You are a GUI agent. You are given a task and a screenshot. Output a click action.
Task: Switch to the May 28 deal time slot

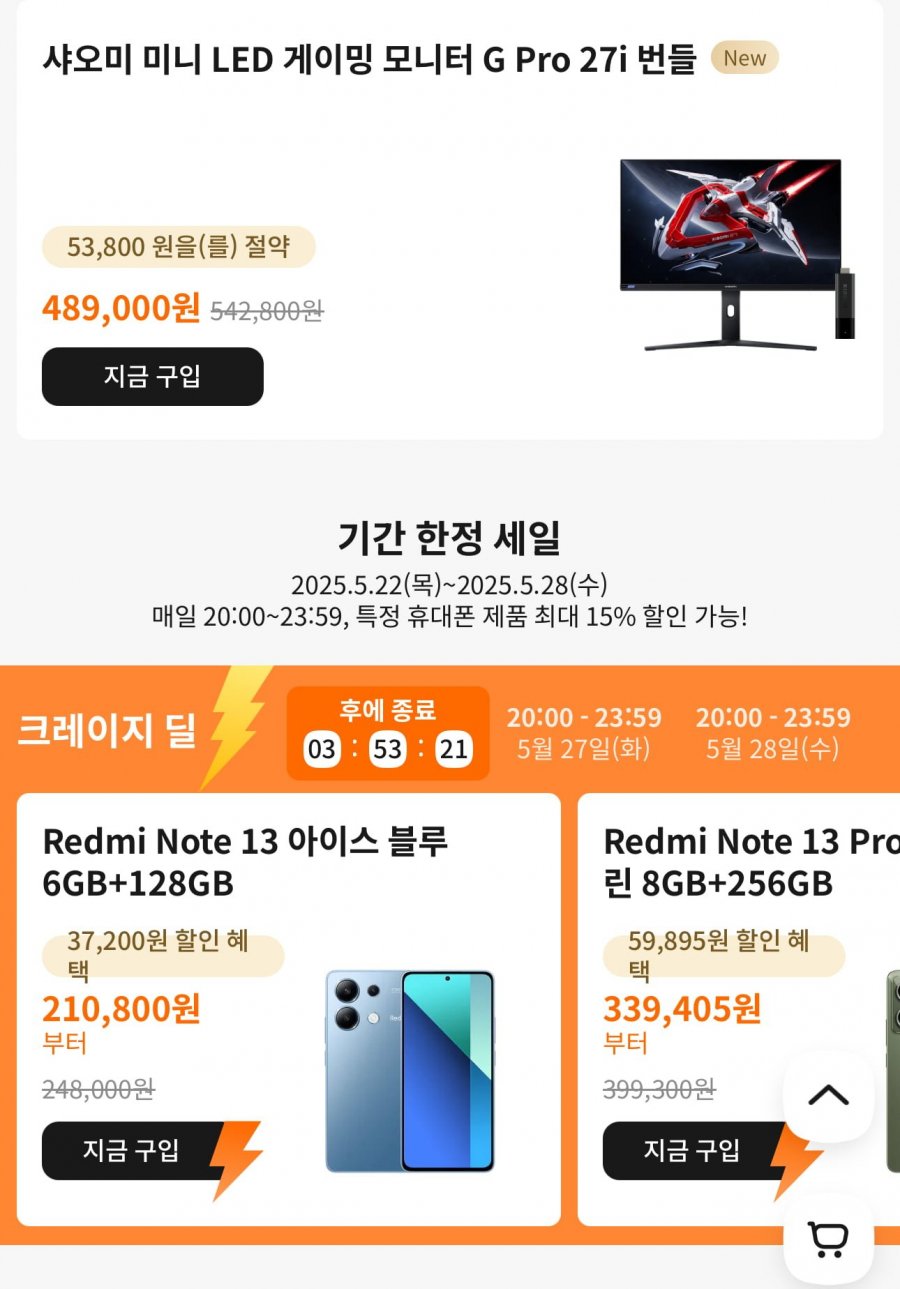click(773, 733)
